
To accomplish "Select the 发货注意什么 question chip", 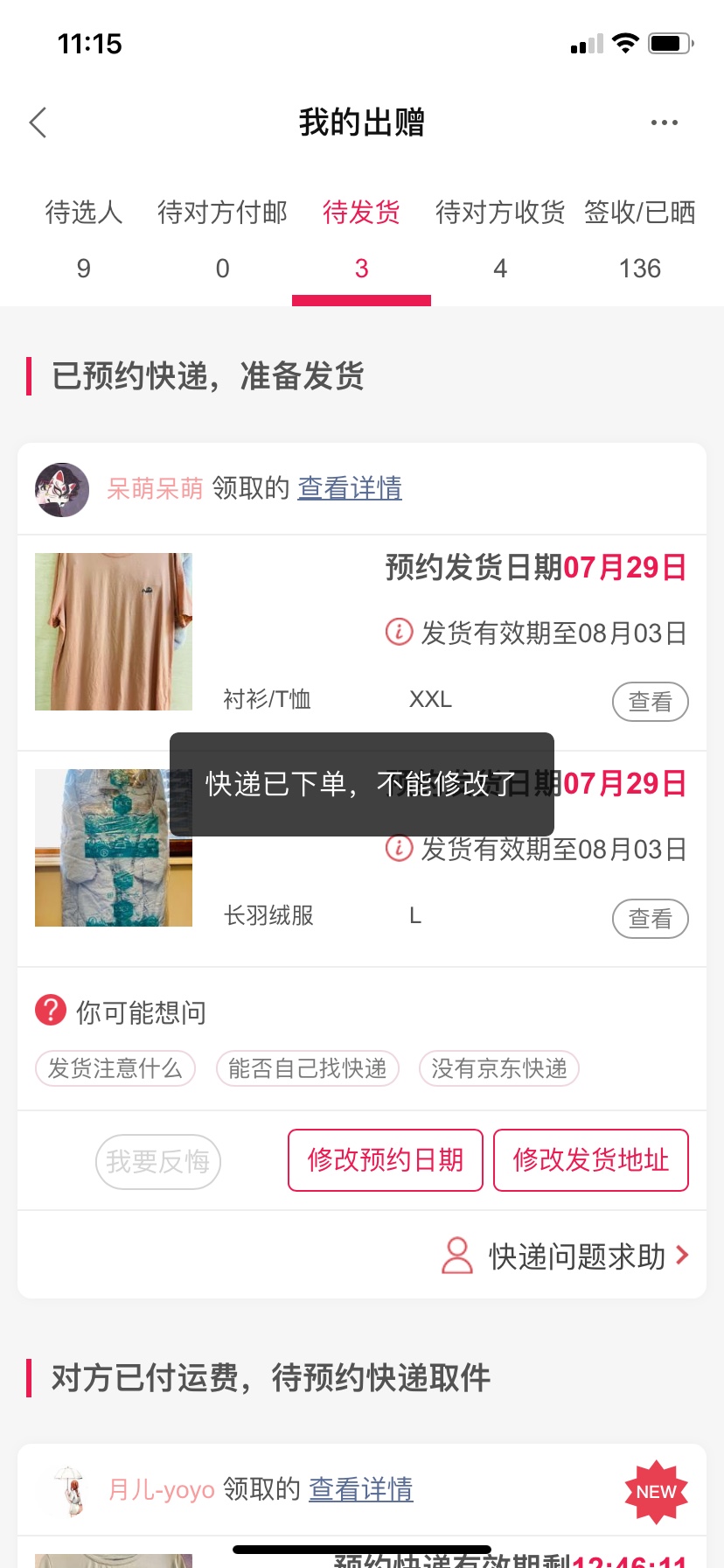I will click(115, 1068).
